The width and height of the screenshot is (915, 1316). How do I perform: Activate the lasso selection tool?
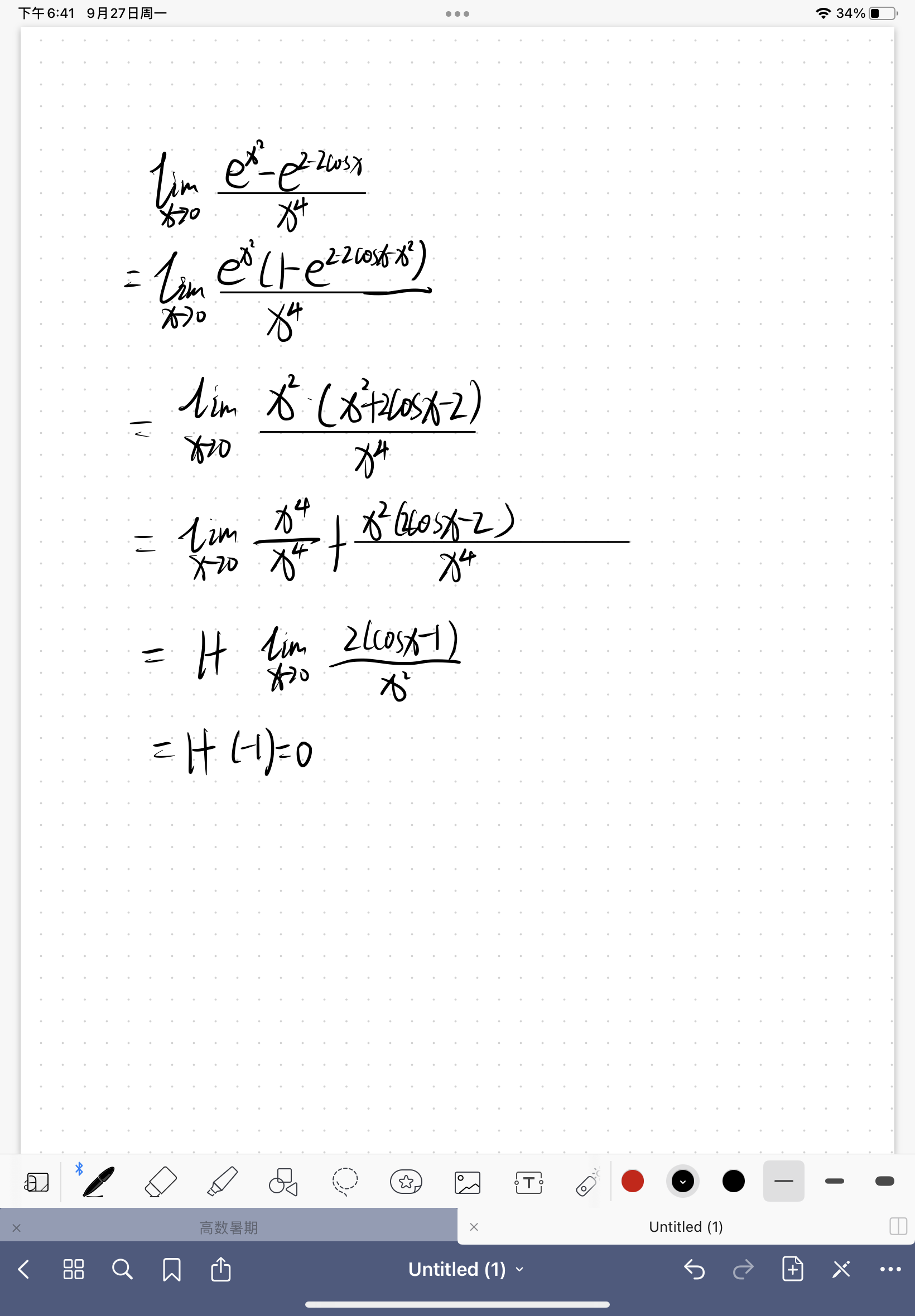click(x=345, y=1182)
